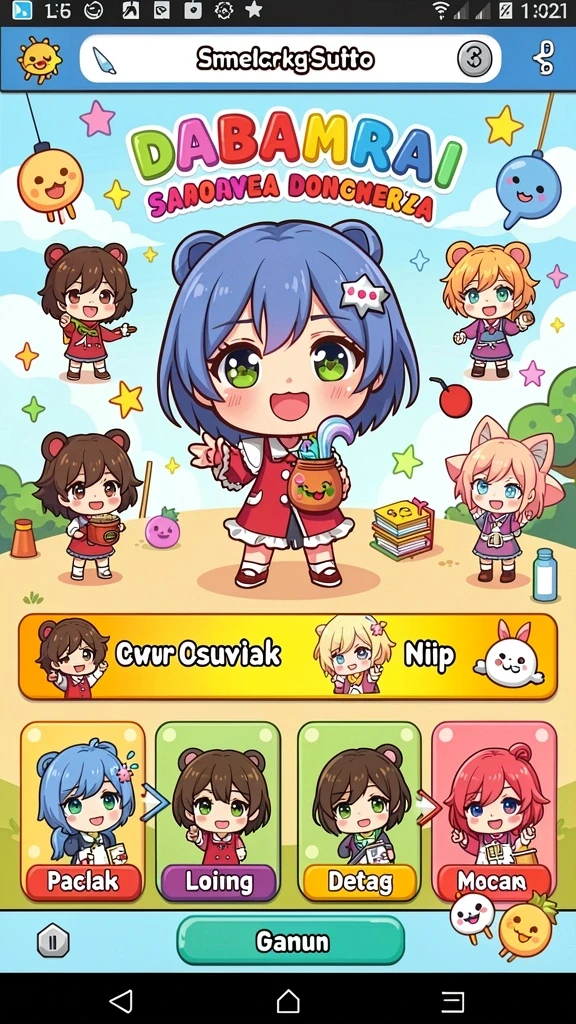Pause the game with the hexagon button
This screenshot has width=576, height=1024.
tap(53, 942)
